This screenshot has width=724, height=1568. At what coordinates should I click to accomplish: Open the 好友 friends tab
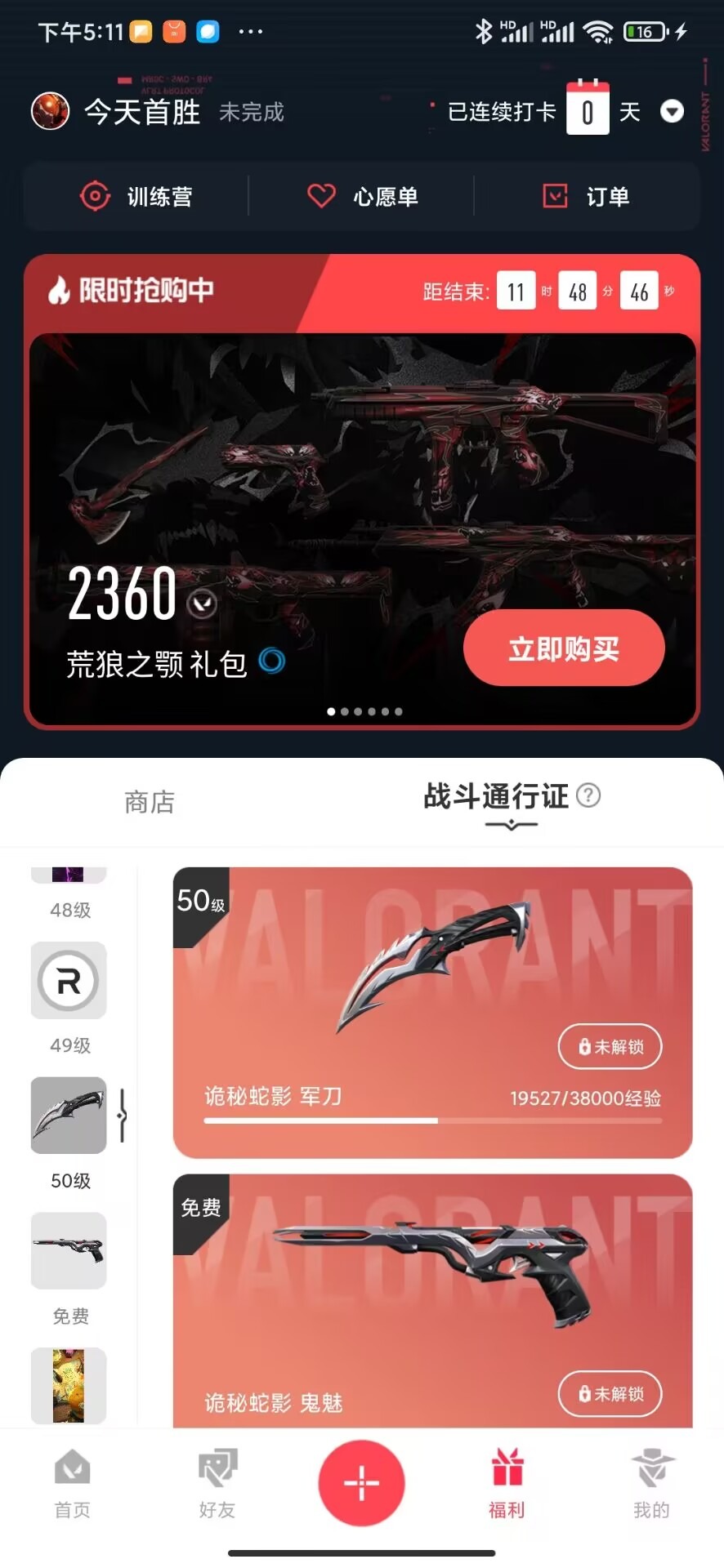(217, 1484)
